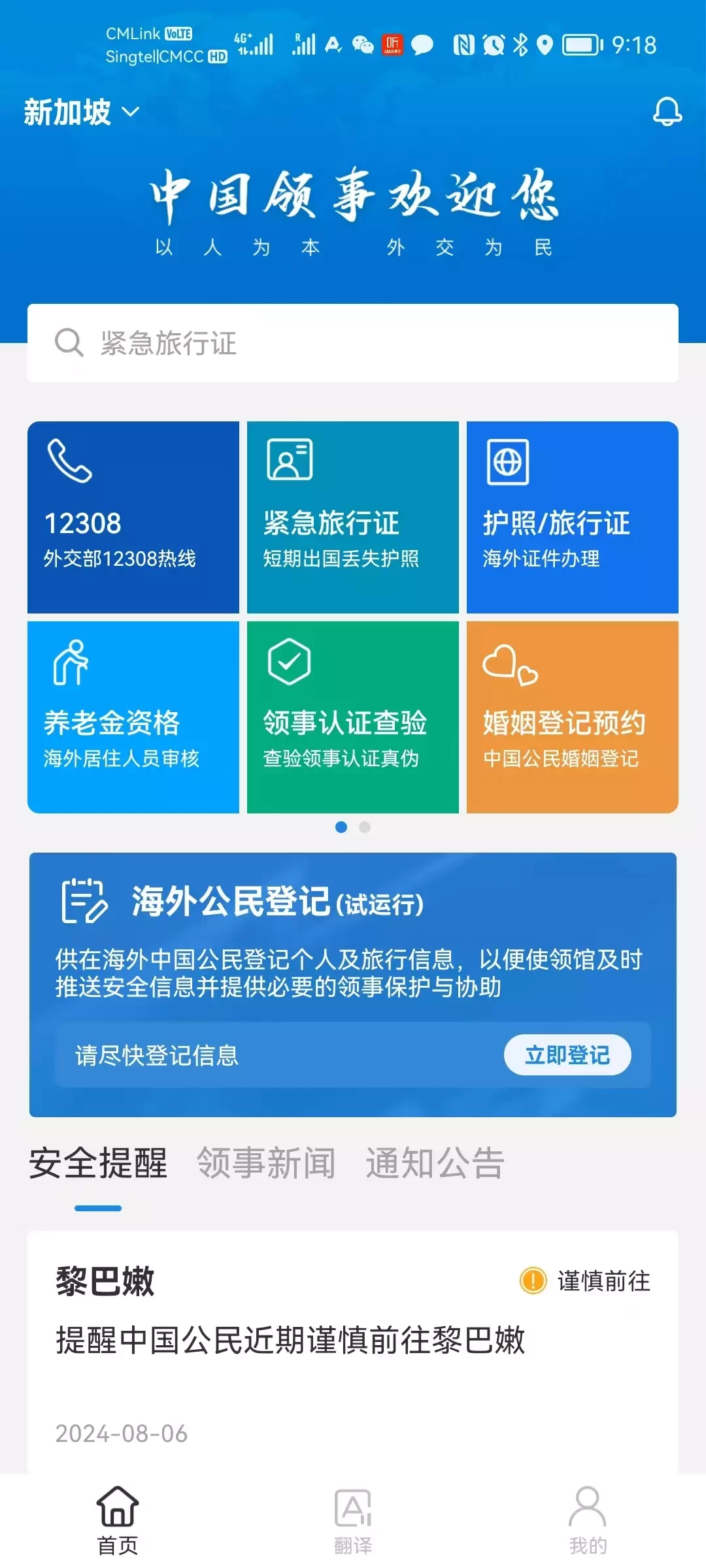Tap the 立即登记 button
The image size is (706, 1568).
click(567, 1054)
